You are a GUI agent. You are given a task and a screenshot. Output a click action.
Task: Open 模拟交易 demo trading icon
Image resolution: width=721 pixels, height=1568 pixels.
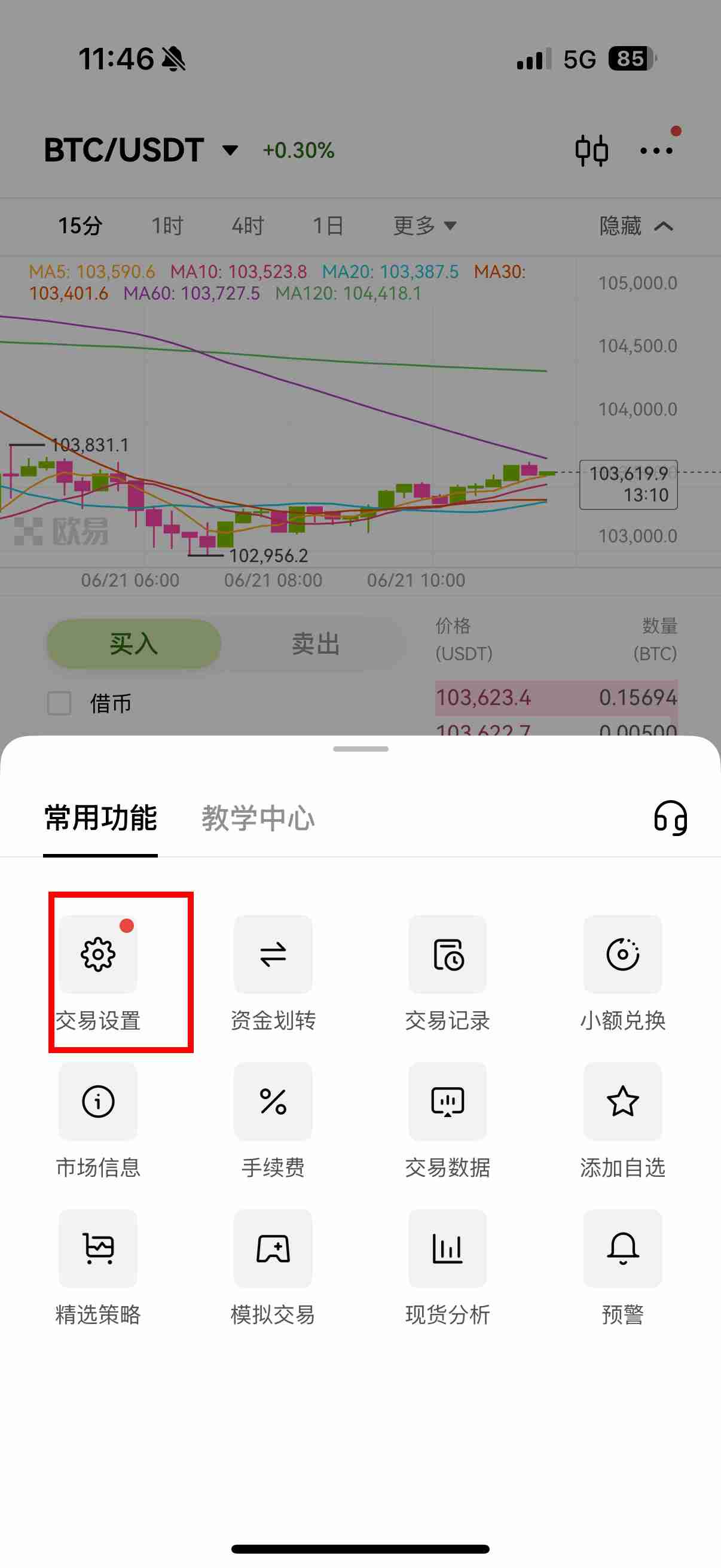tap(273, 1249)
